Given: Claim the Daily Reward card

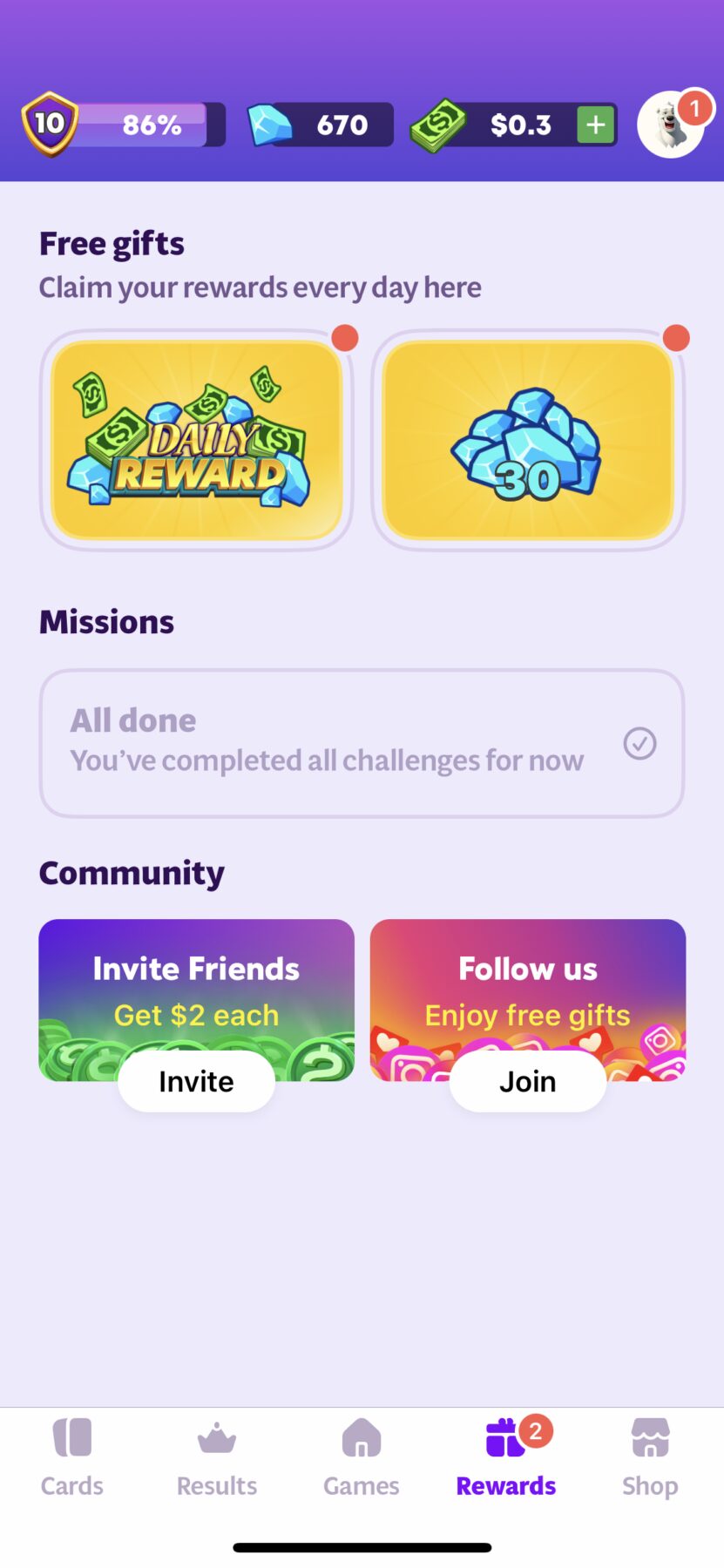Looking at the screenshot, I should (196, 440).
